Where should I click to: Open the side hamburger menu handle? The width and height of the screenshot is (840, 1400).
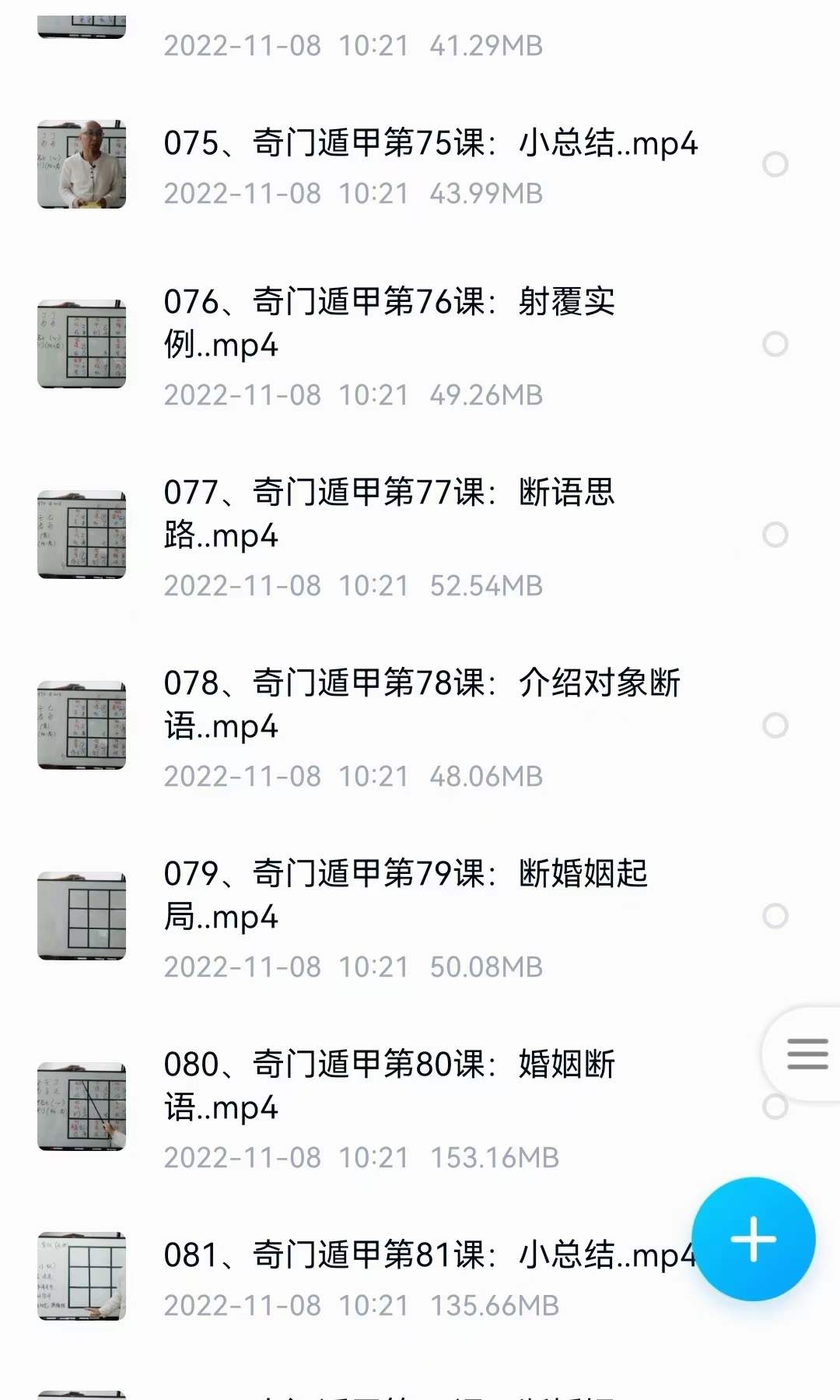tap(807, 1054)
